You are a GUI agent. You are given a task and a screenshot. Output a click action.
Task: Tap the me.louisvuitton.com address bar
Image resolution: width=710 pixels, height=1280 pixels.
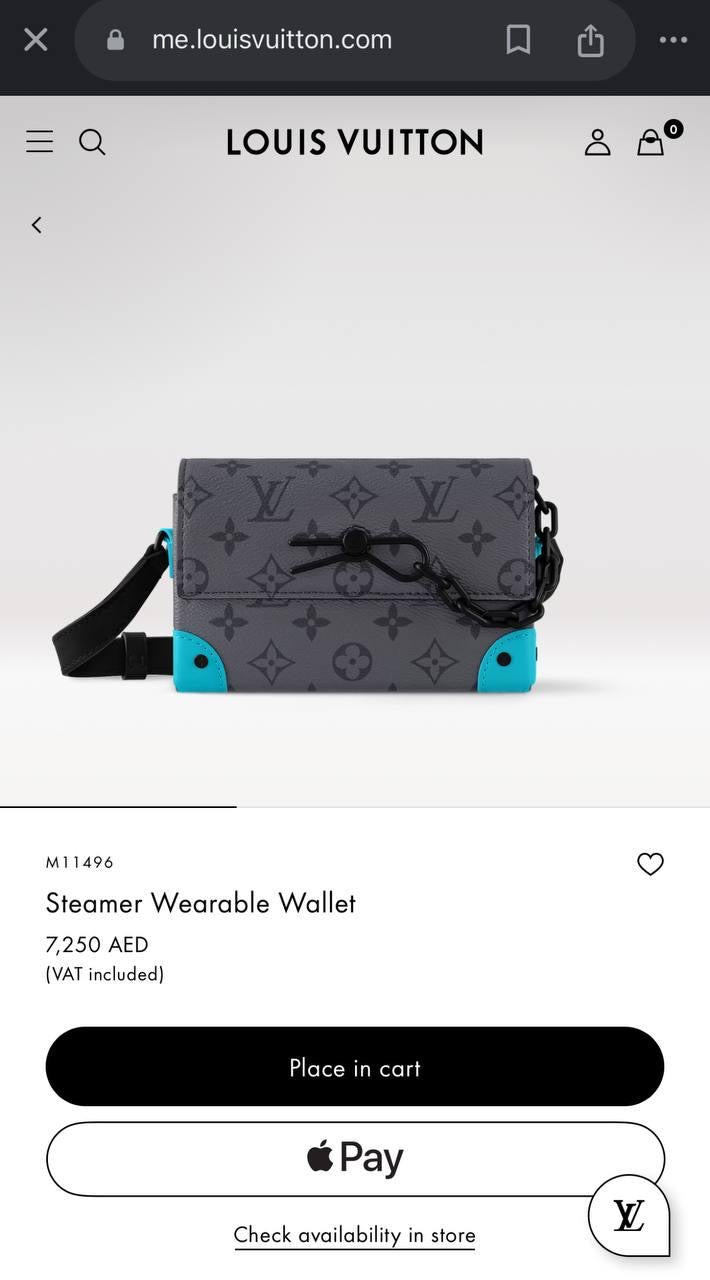[271, 40]
